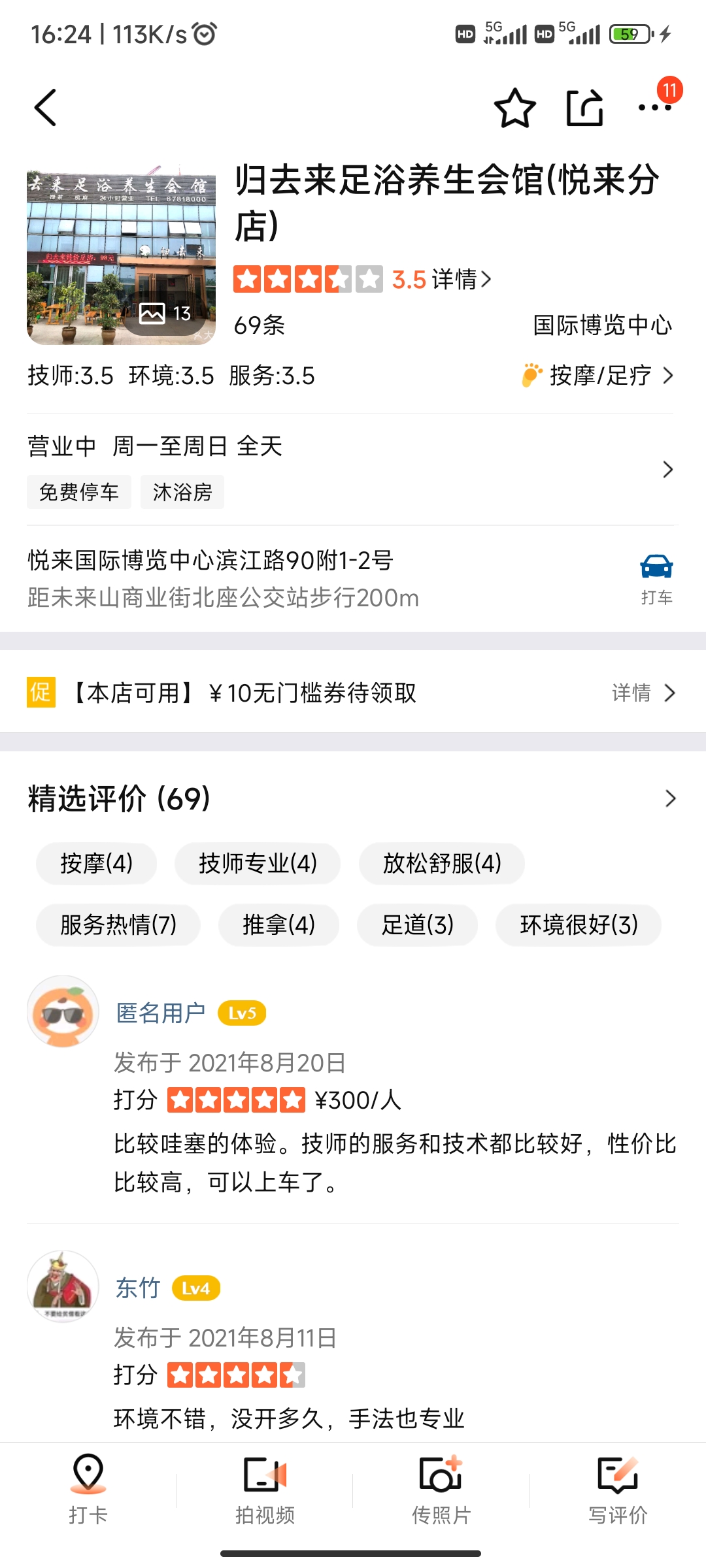Open 匿名用户 reviewer profile

159,1013
